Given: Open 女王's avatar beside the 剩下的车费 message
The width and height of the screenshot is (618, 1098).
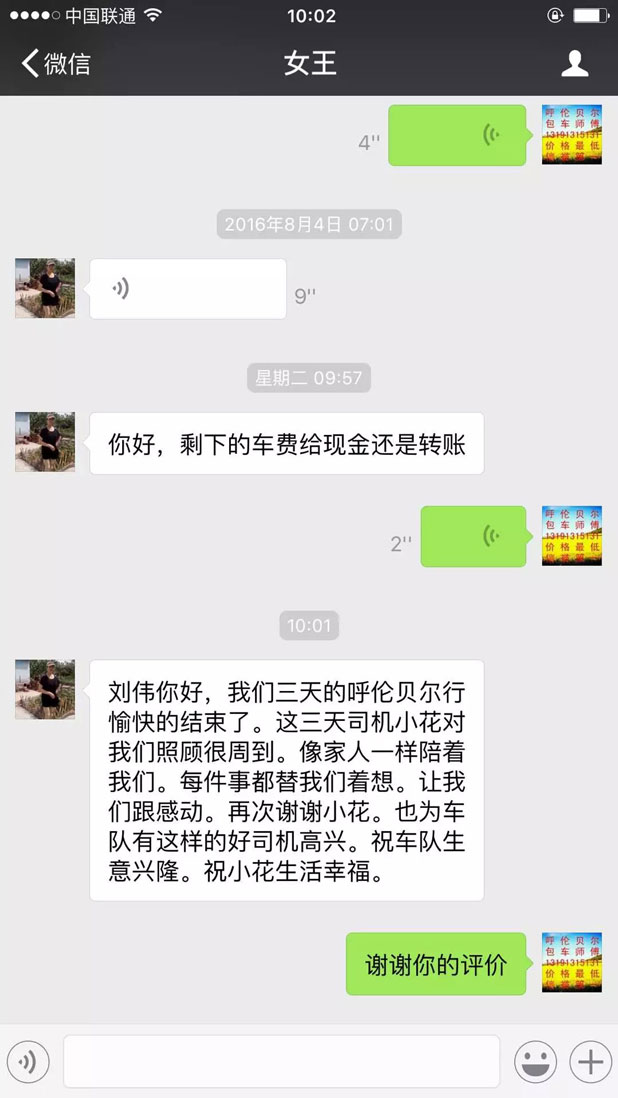Looking at the screenshot, I should tap(45, 442).
